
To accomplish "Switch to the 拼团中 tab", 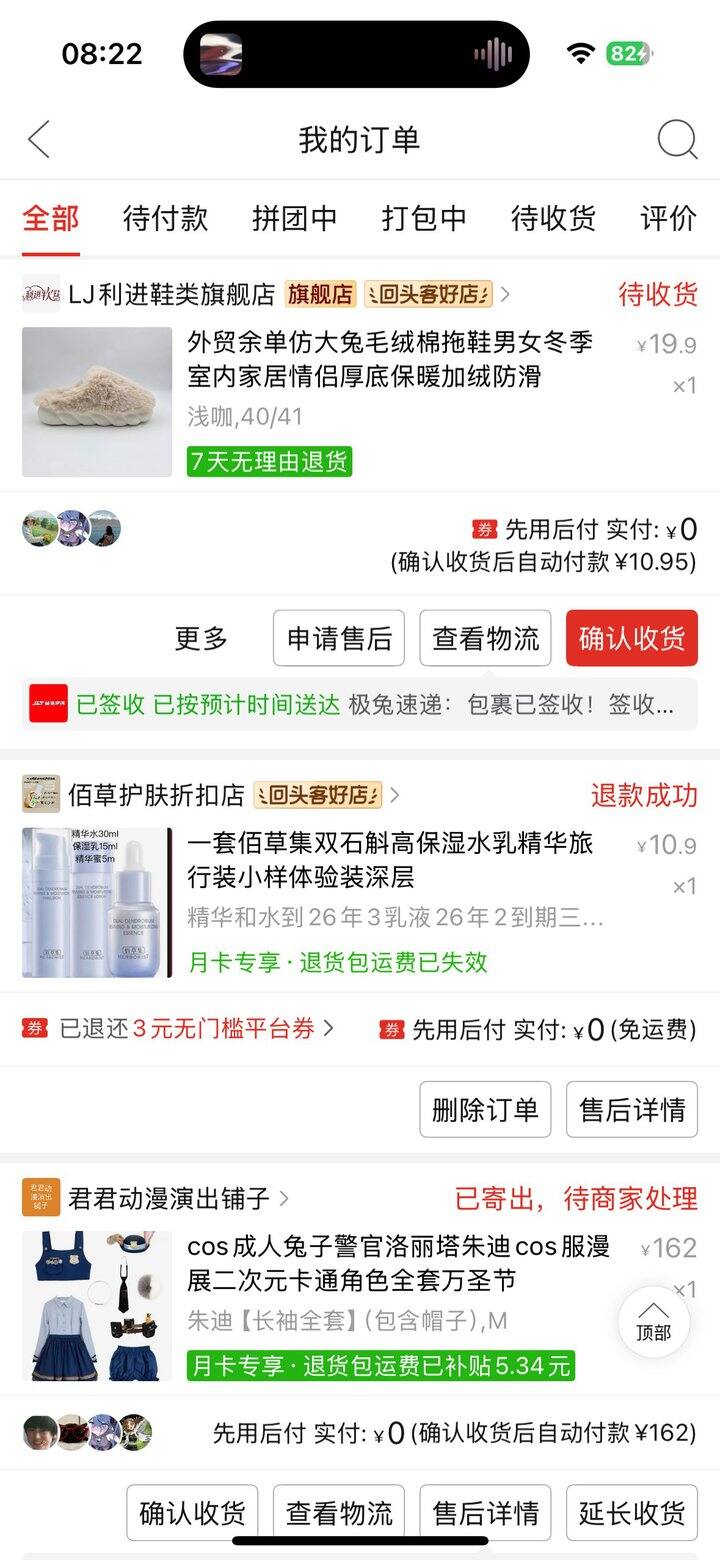I will click(294, 218).
